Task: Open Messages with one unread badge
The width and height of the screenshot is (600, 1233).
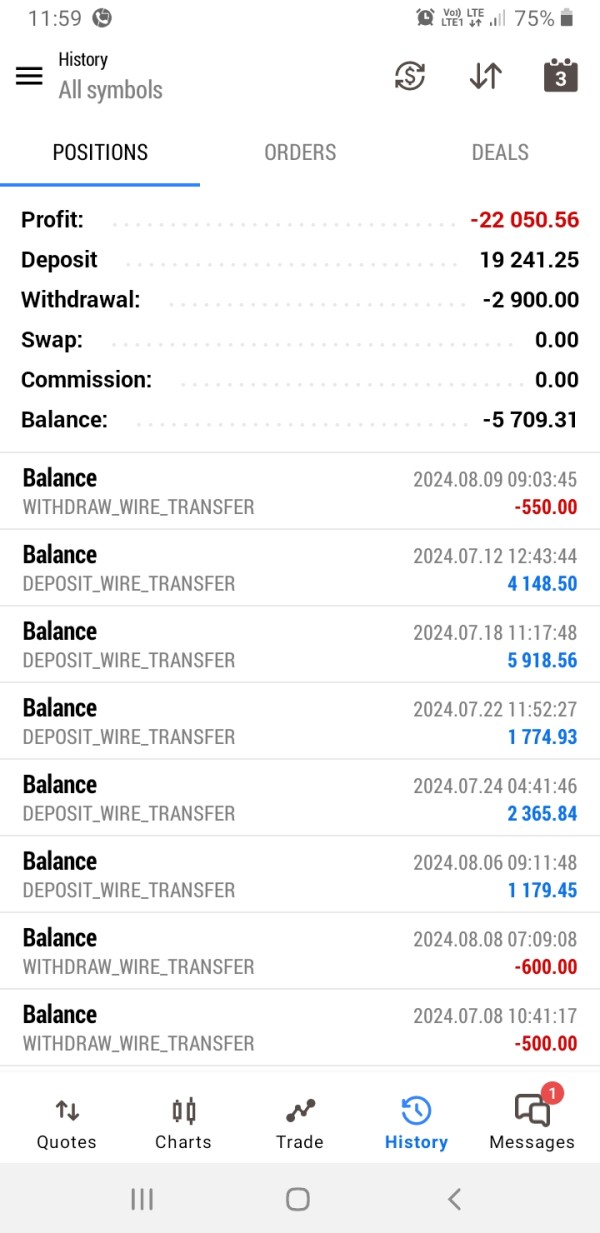Action: click(532, 1123)
